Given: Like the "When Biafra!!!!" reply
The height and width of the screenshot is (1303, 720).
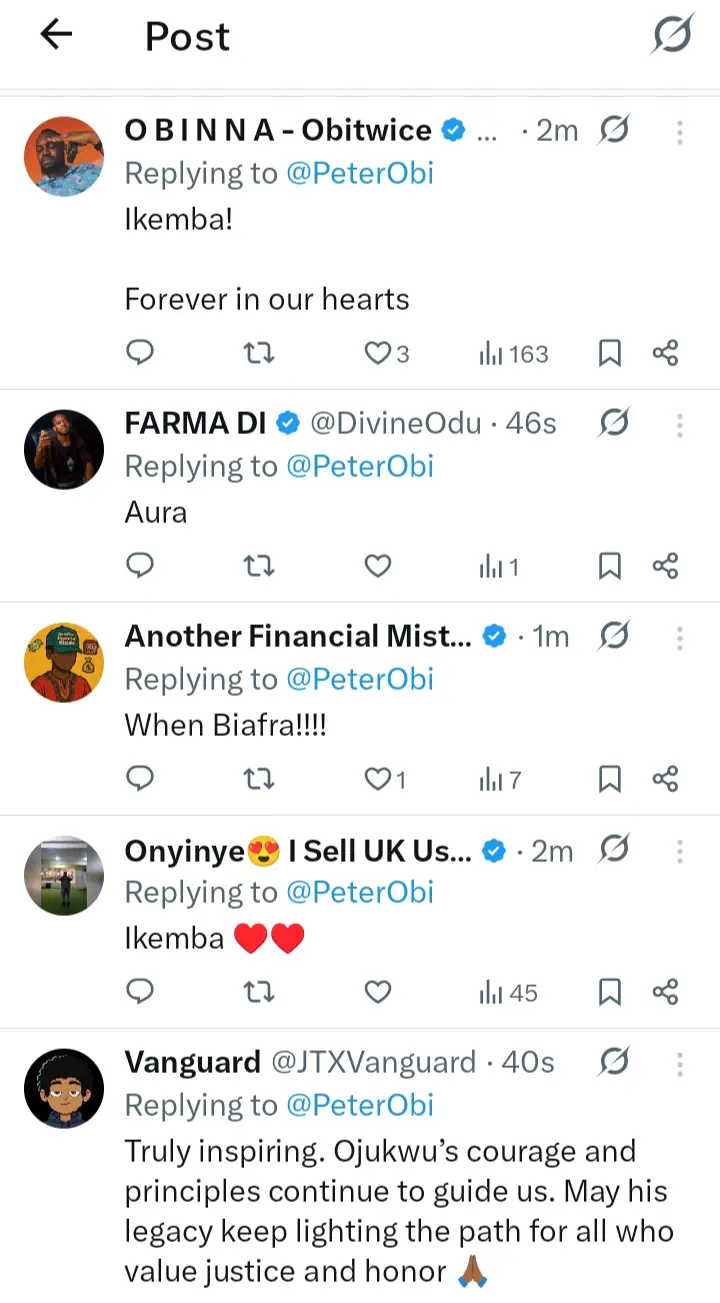Looking at the screenshot, I should (377, 779).
